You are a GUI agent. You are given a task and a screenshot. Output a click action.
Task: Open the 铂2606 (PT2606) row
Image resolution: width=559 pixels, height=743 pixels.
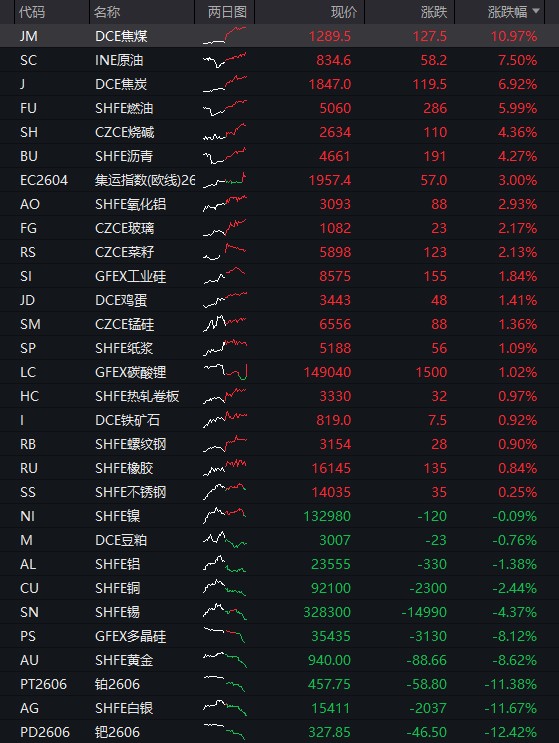[280, 684]
